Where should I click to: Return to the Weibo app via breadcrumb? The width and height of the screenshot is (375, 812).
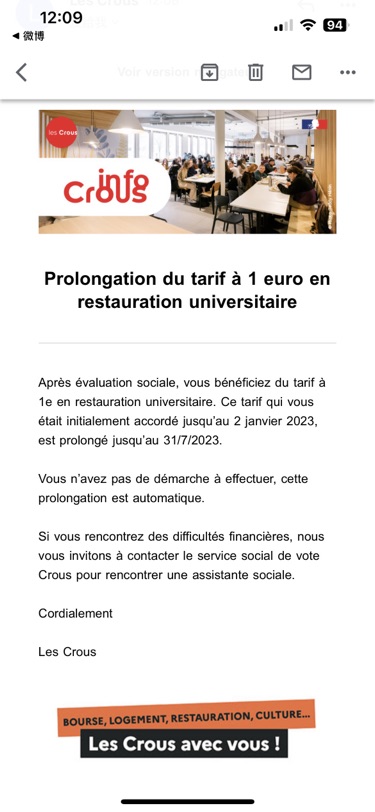pos(28,36)
